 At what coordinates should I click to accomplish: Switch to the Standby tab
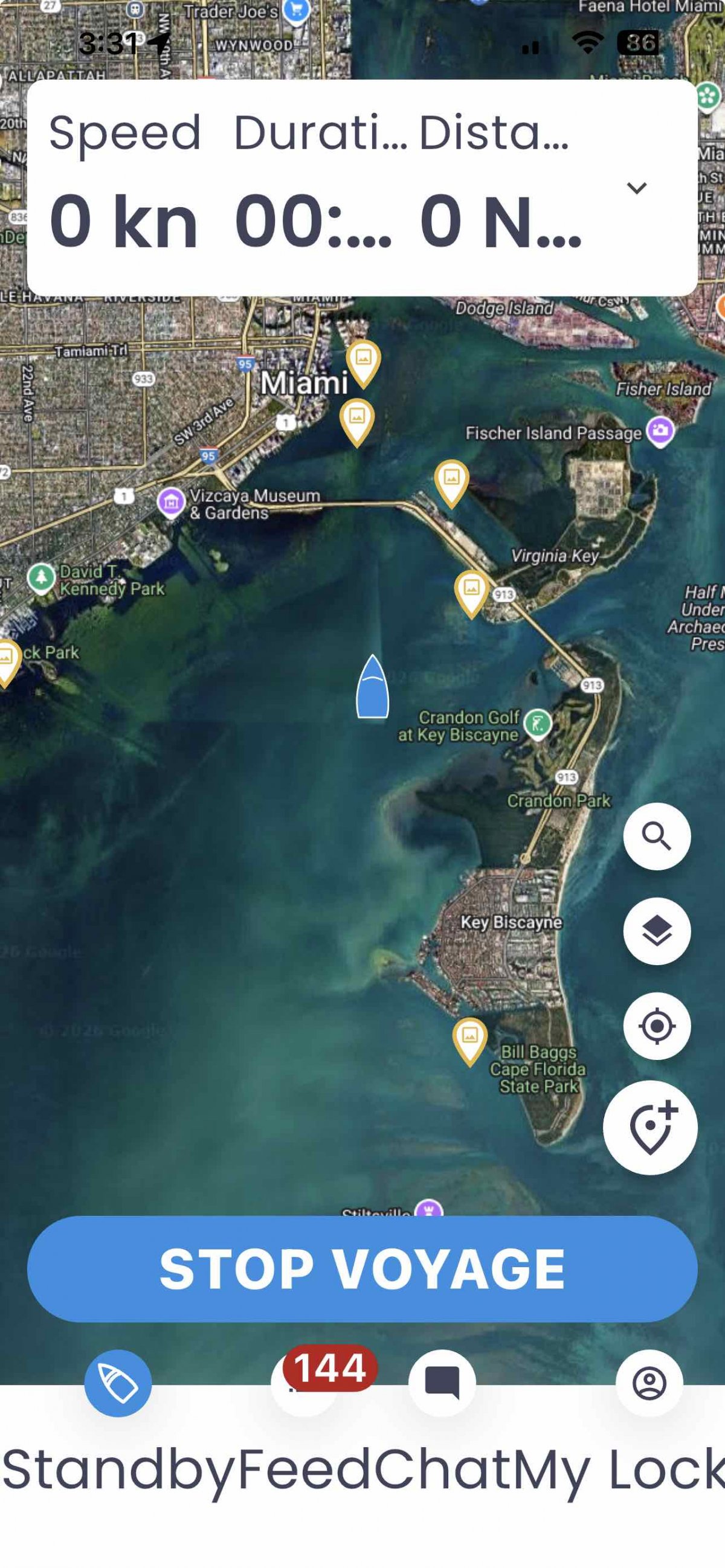[117, 1383]
